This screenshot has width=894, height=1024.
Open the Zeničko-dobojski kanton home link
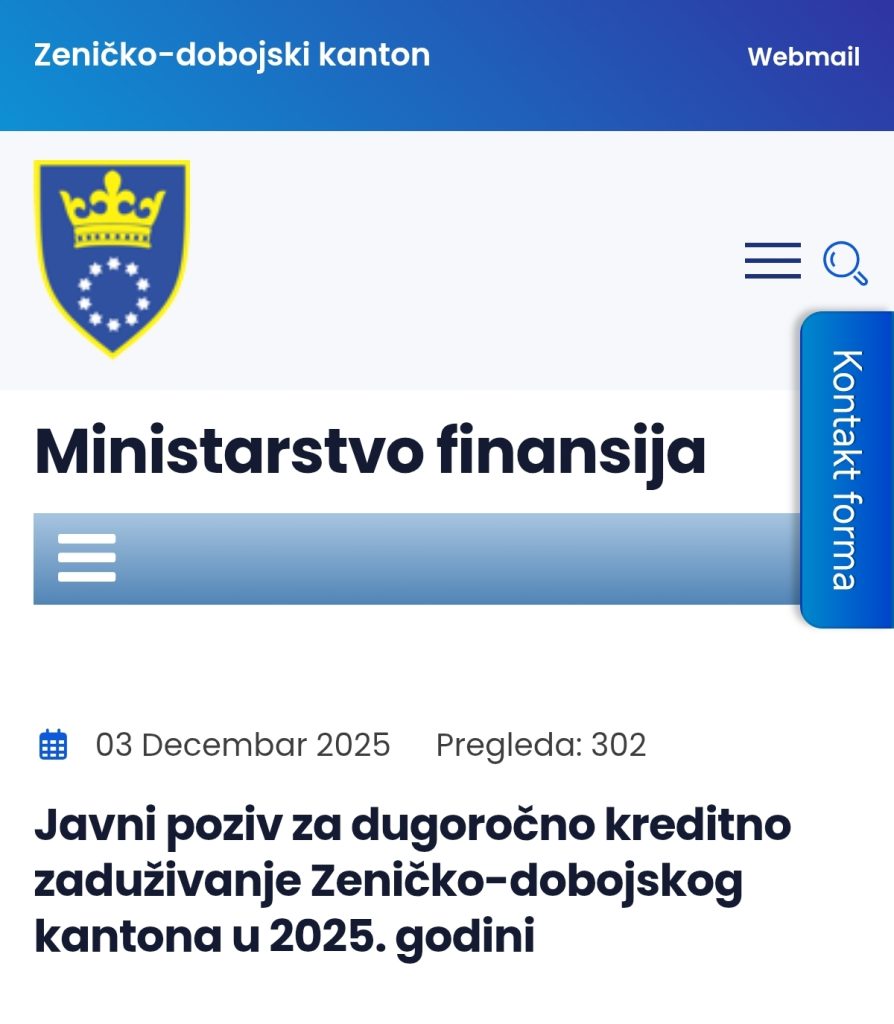232,54
